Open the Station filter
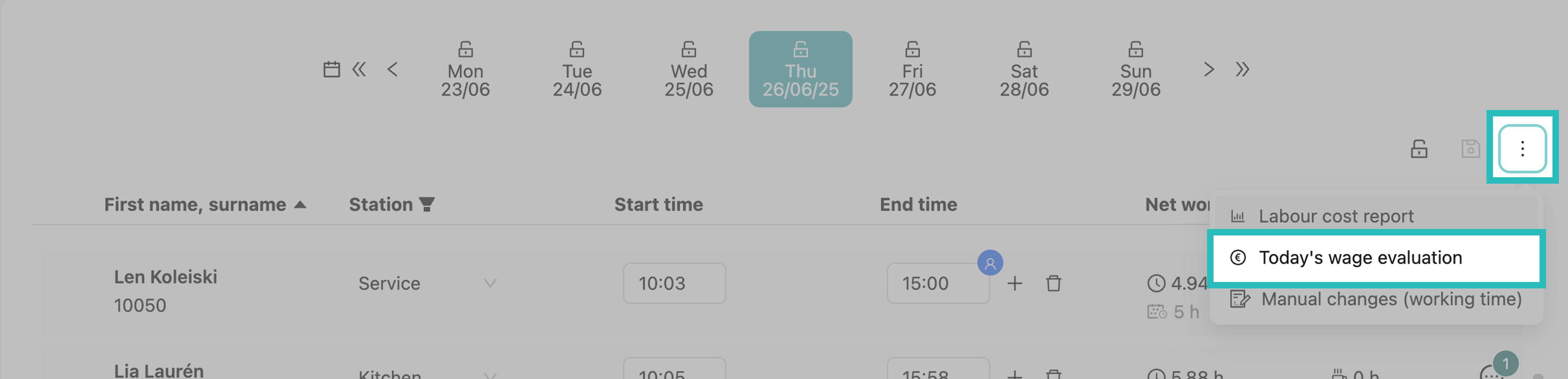This screenshot has height=379, width=1568. pos(427,204)
